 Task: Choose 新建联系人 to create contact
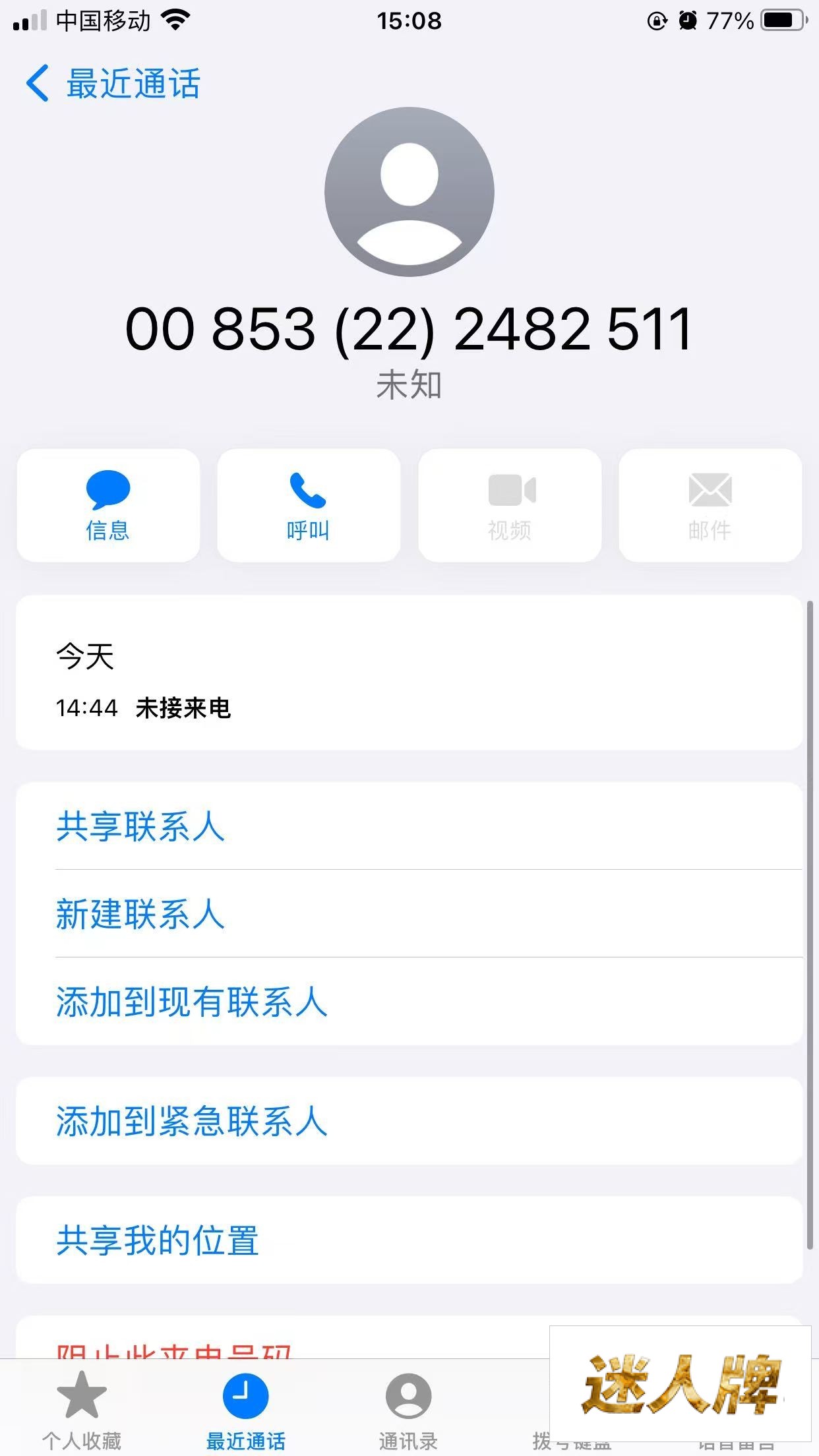tap(140, 914)
